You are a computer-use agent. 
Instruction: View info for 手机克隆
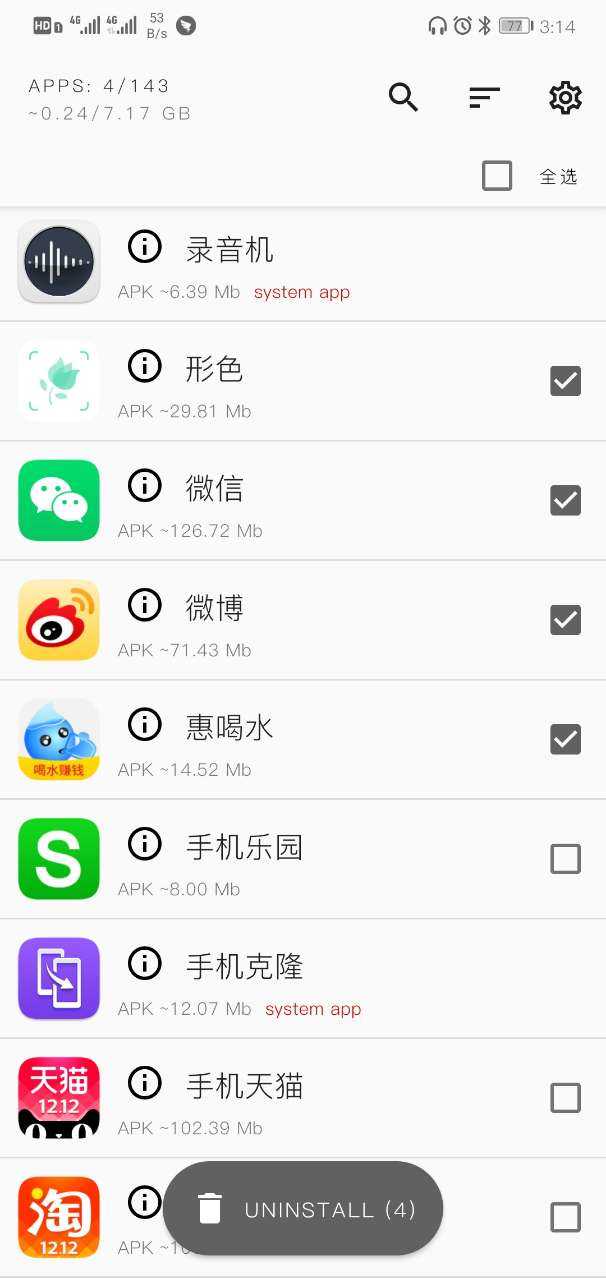point(145,964)
